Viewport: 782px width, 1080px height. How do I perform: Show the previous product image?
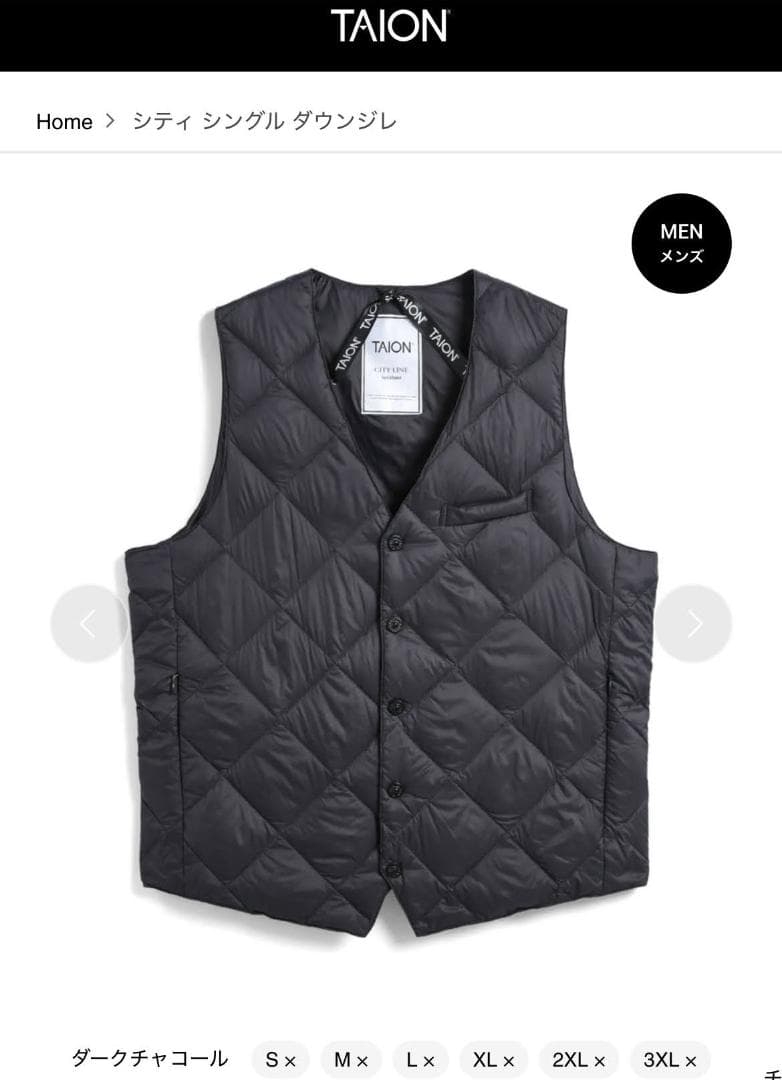click(88, 623)
